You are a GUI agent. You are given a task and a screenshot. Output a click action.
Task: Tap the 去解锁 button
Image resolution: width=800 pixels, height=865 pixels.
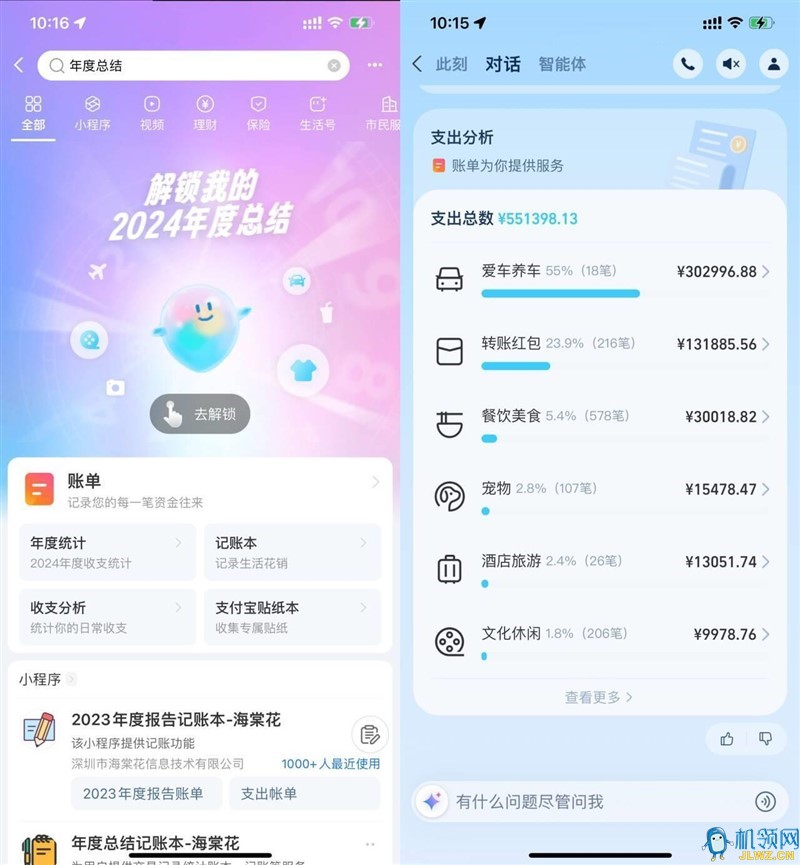tap(200, 414)
